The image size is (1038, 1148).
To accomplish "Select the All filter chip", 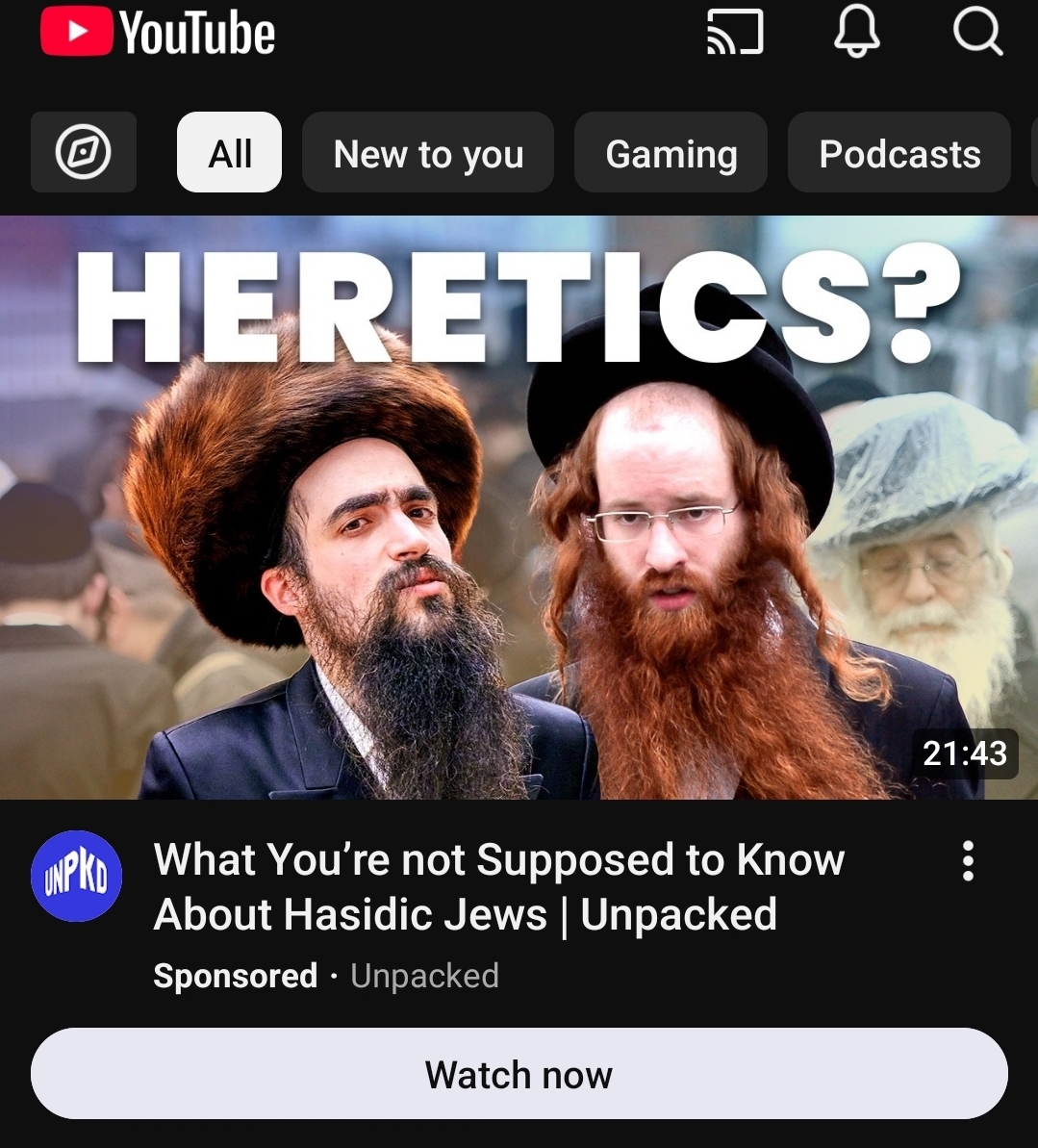I will coord(230,153).
